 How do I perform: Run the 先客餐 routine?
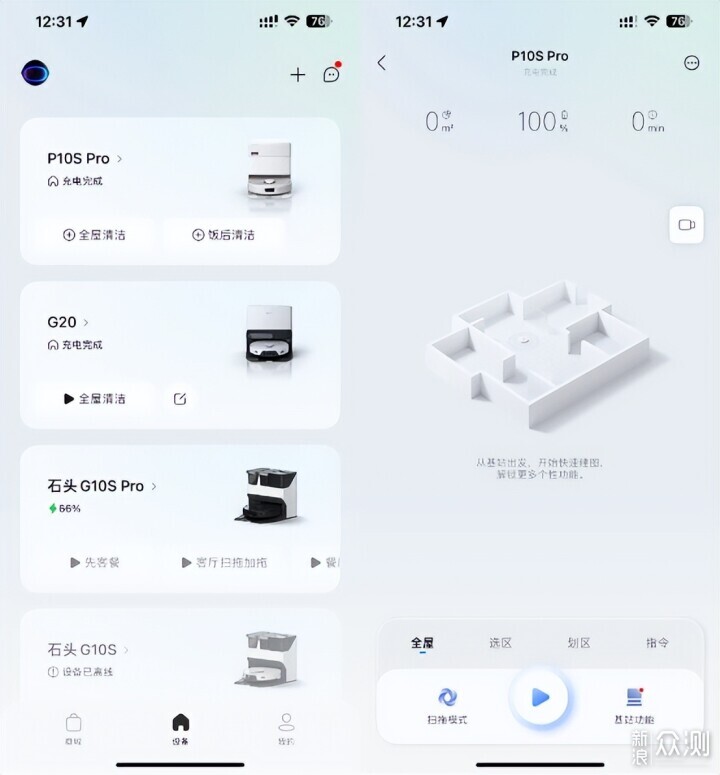pos(95,562)
